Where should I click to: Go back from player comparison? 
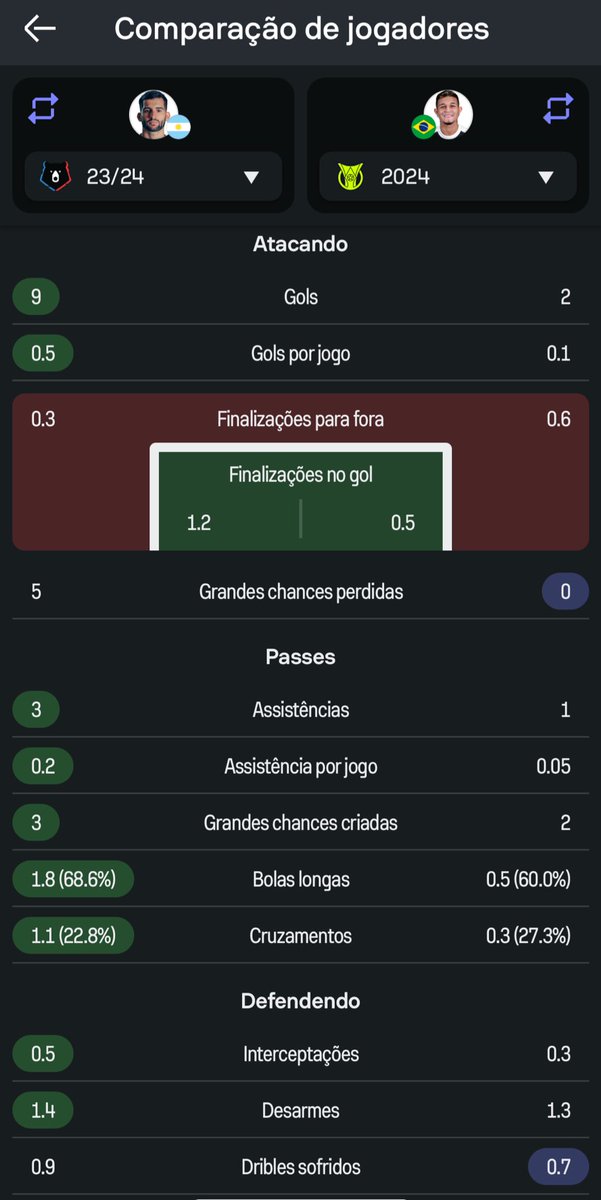coord(40,29)
